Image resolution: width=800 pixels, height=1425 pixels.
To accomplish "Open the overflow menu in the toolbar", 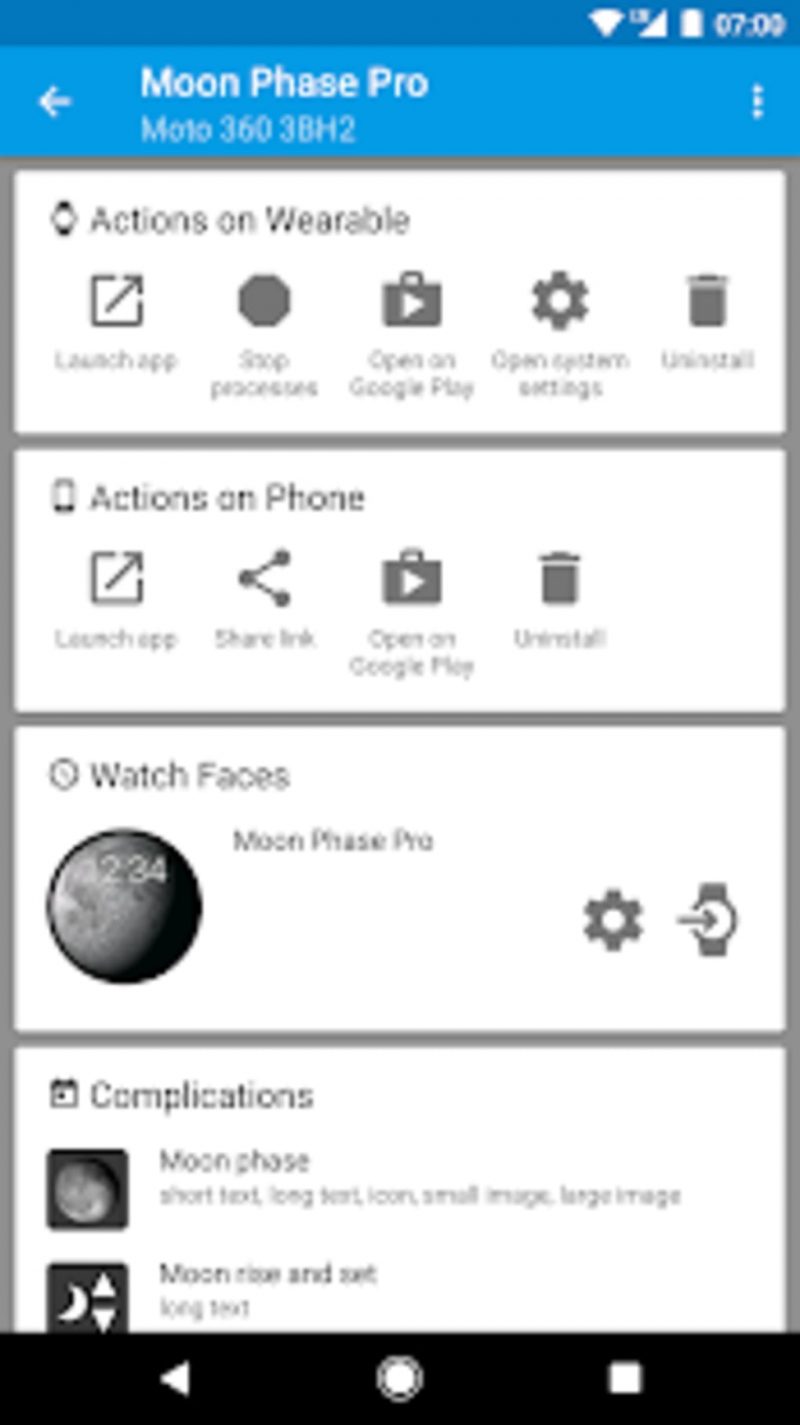I will pyautogui.click(x=757, y=101).
